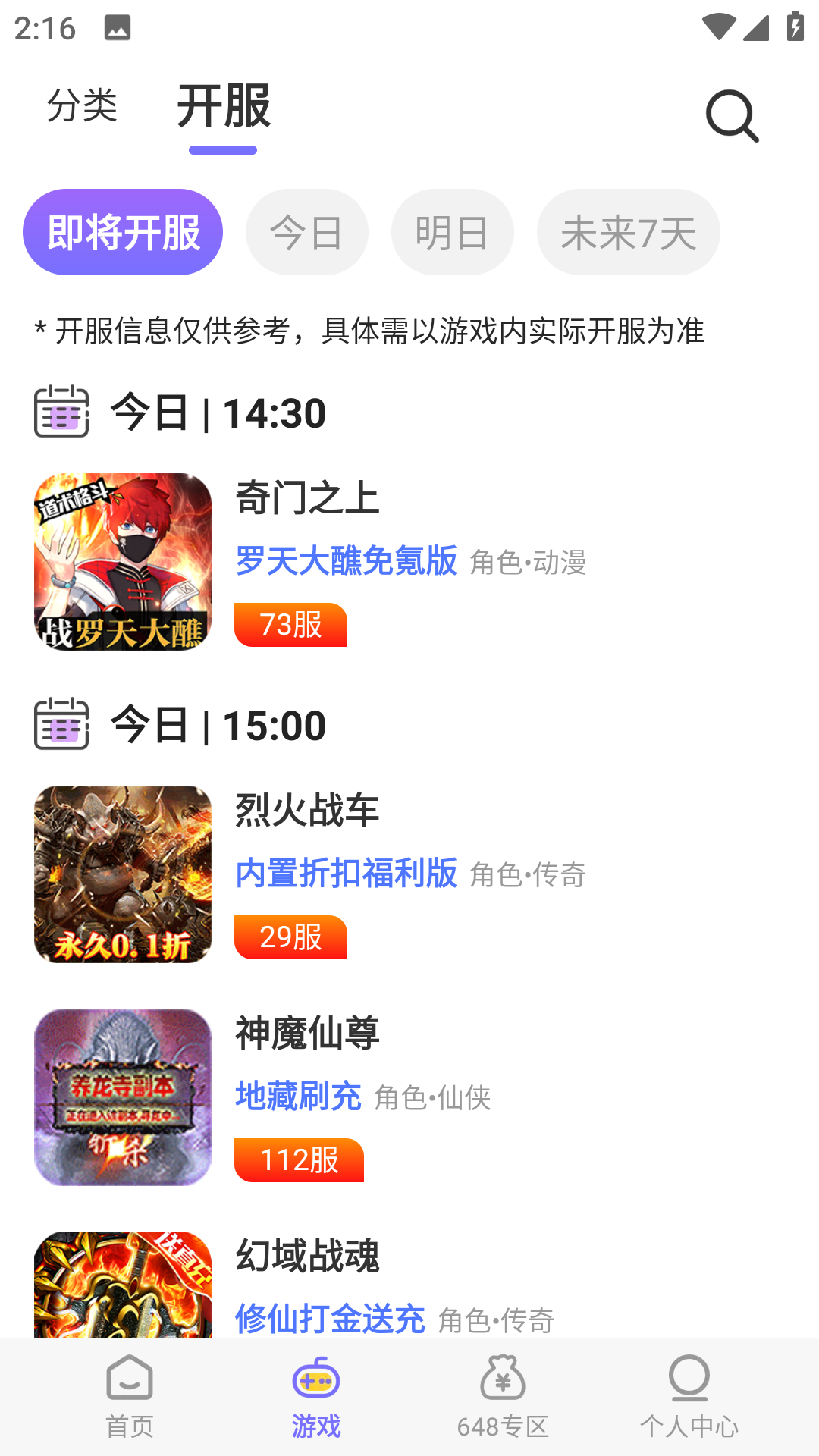Select the 即将开服 filter button

(124, 234)
